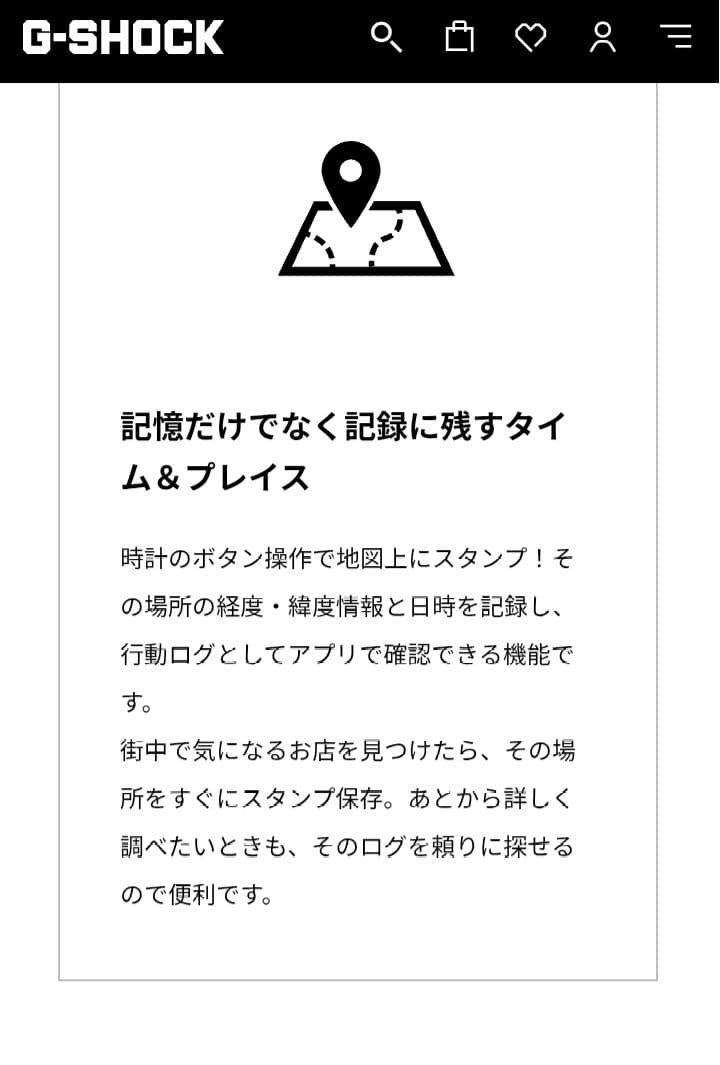View the wishlist heart icon
This screenshot has width=720, height=1065.
pyautogui.click(x=530, y=37)
